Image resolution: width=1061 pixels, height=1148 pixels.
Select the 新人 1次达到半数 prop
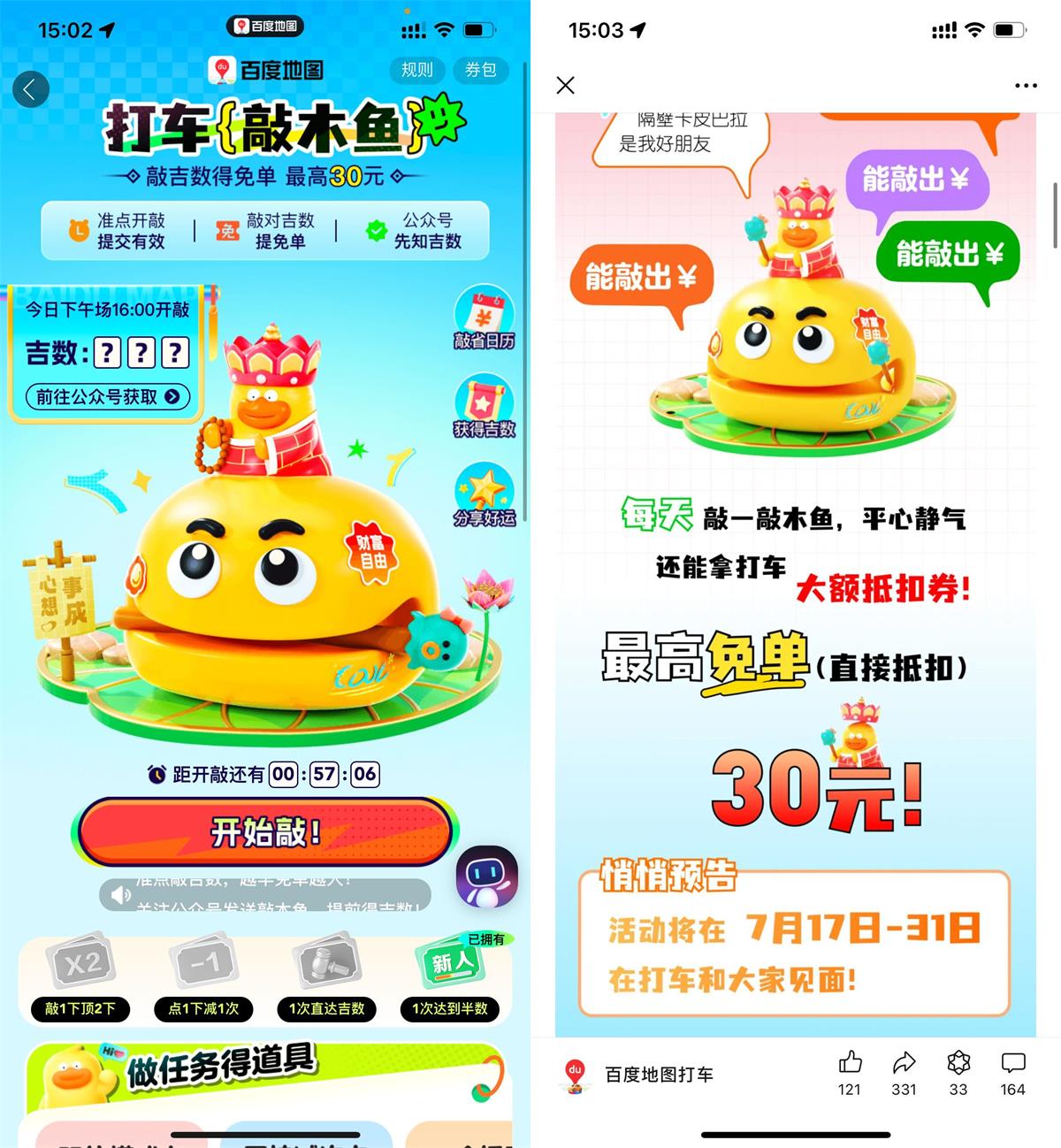coord(450,977)
